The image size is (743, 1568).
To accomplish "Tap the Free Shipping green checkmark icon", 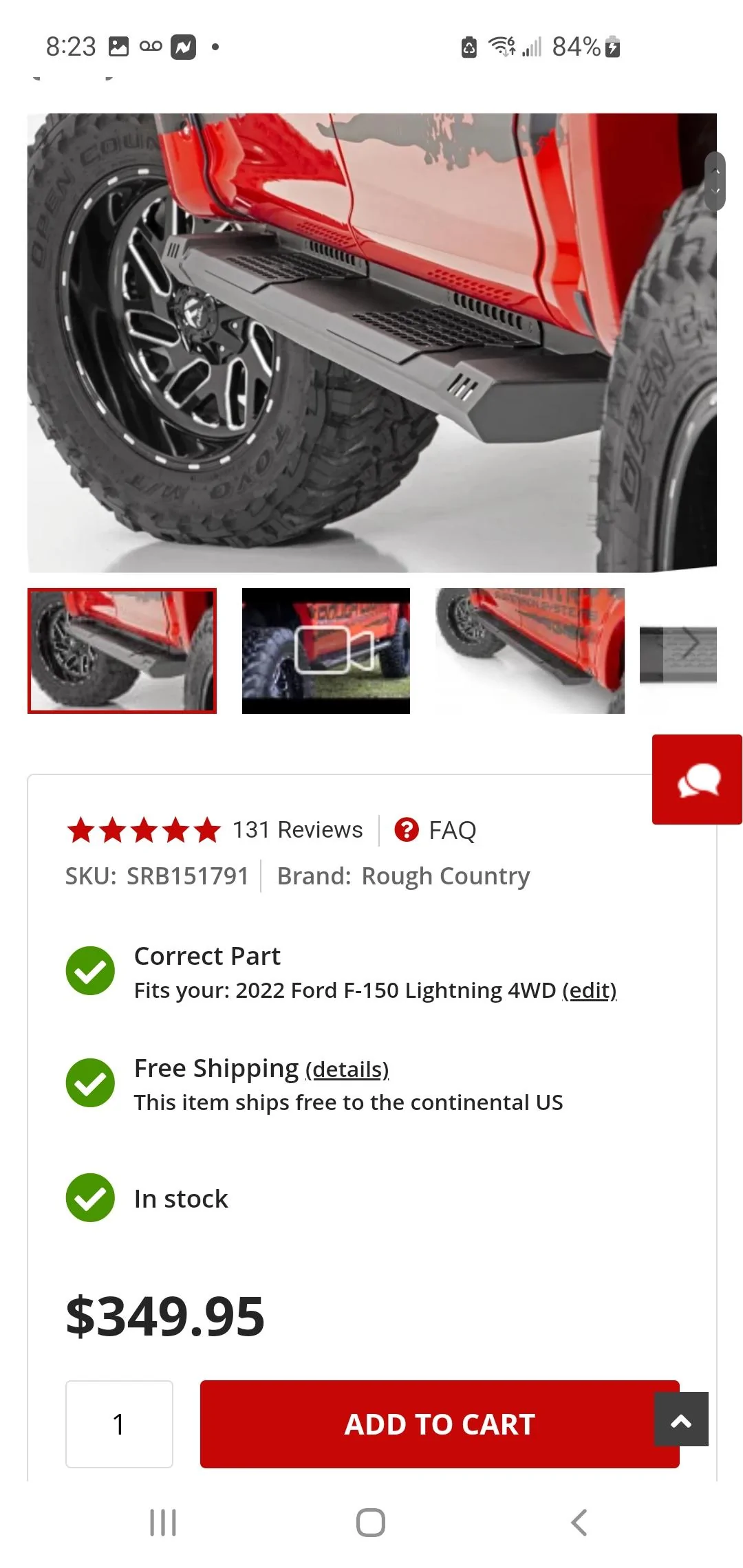I will click(x=90, y=1083).
